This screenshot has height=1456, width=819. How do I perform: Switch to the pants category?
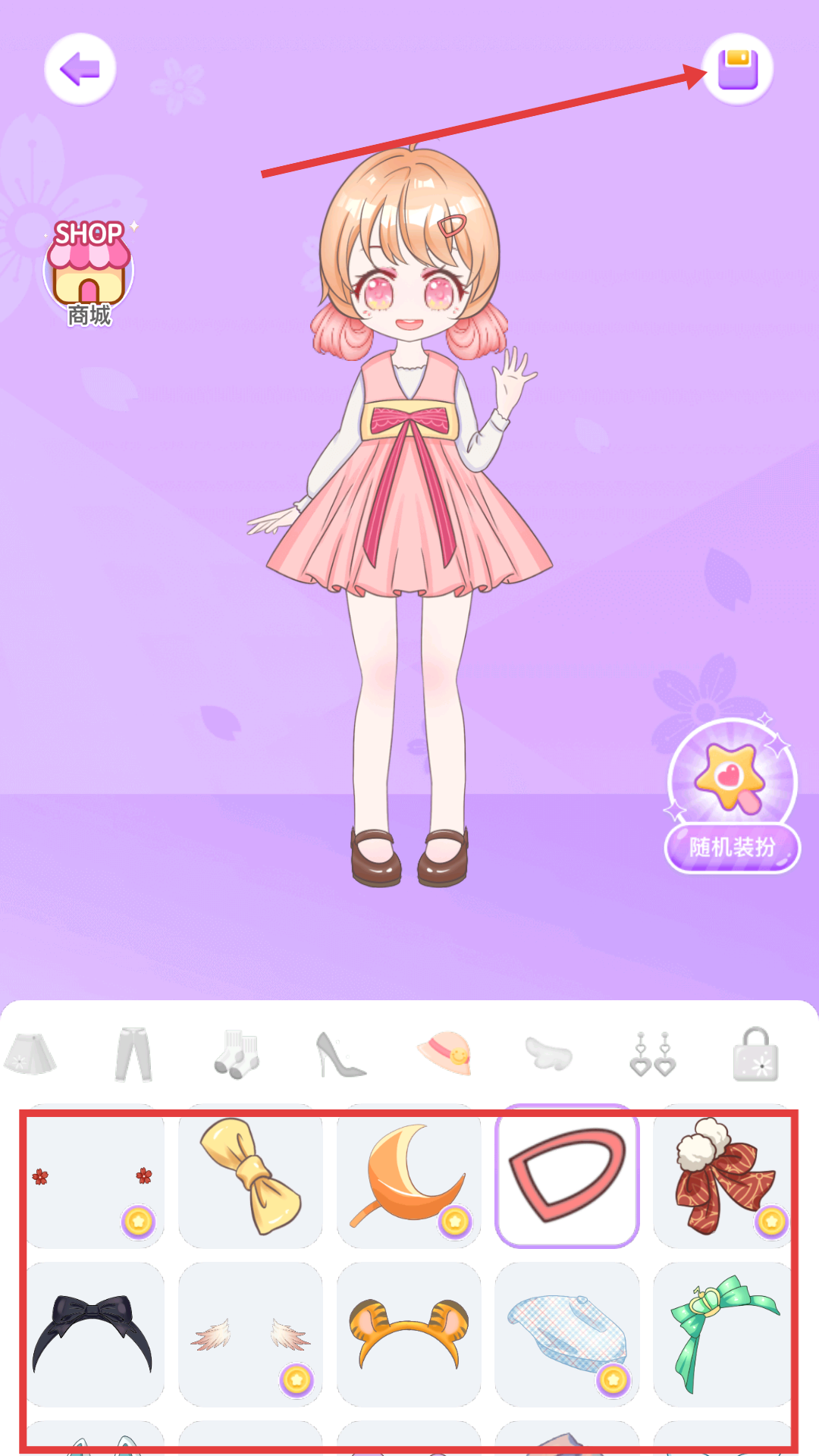click(133, 1054)
